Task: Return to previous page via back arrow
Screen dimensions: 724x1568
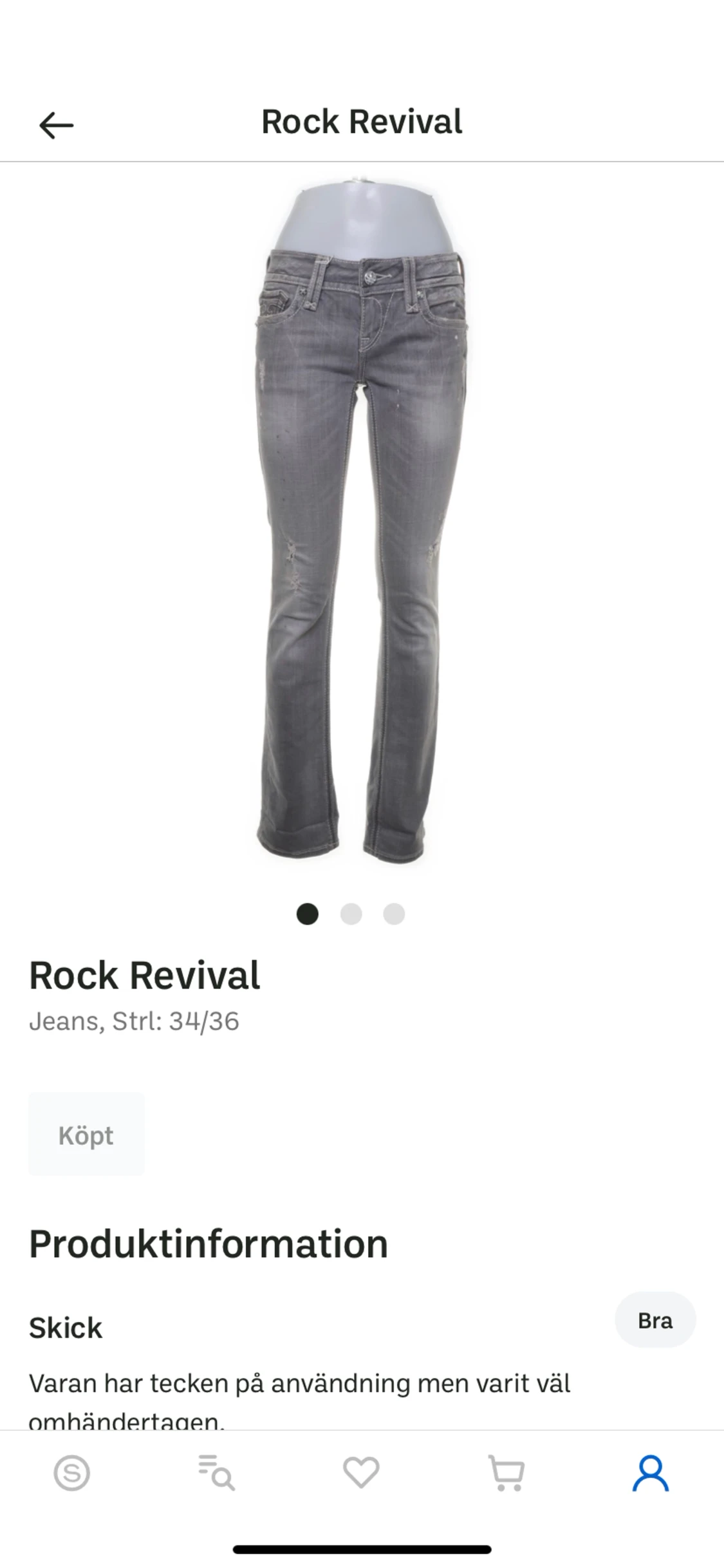Action: (x=58, y=124)
